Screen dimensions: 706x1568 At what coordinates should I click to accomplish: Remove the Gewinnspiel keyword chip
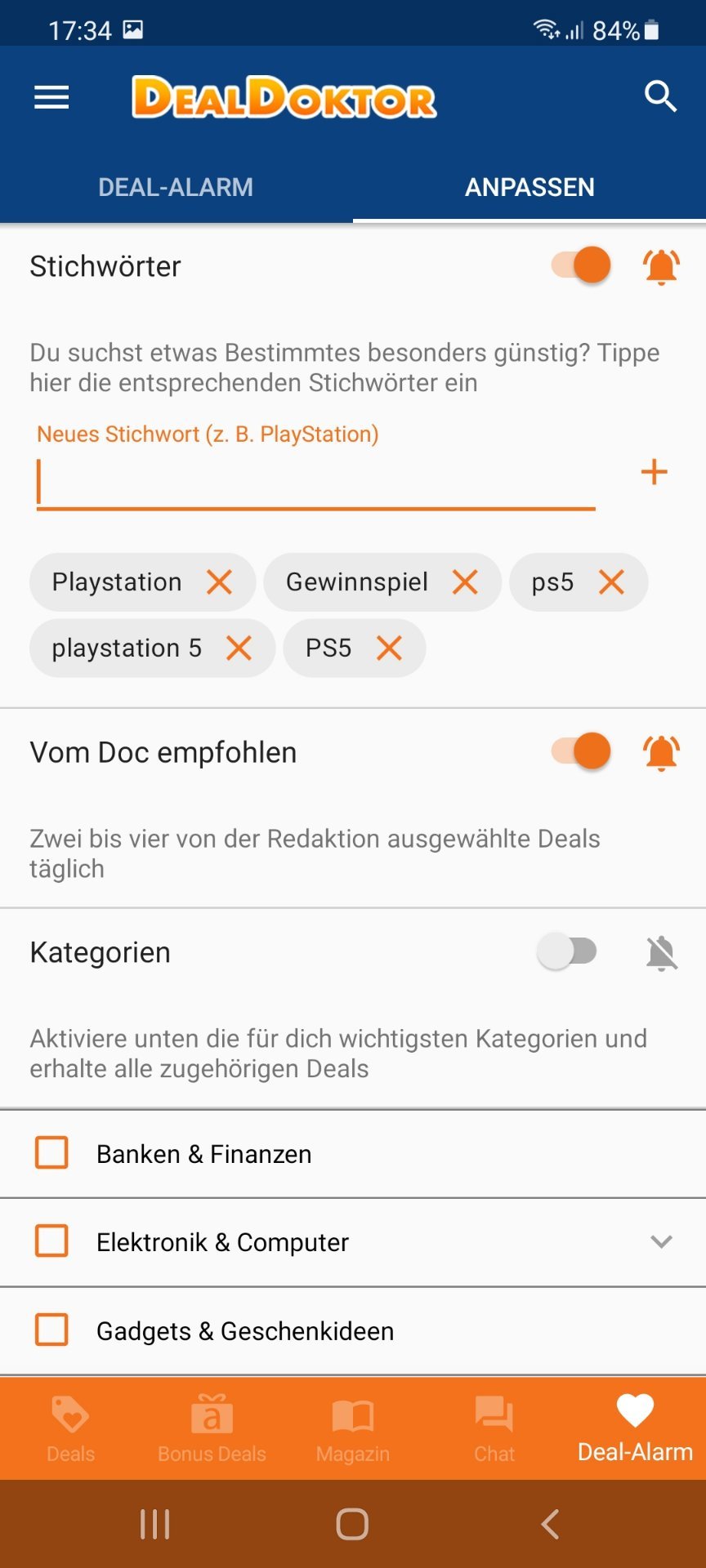(x=466, y=582)
